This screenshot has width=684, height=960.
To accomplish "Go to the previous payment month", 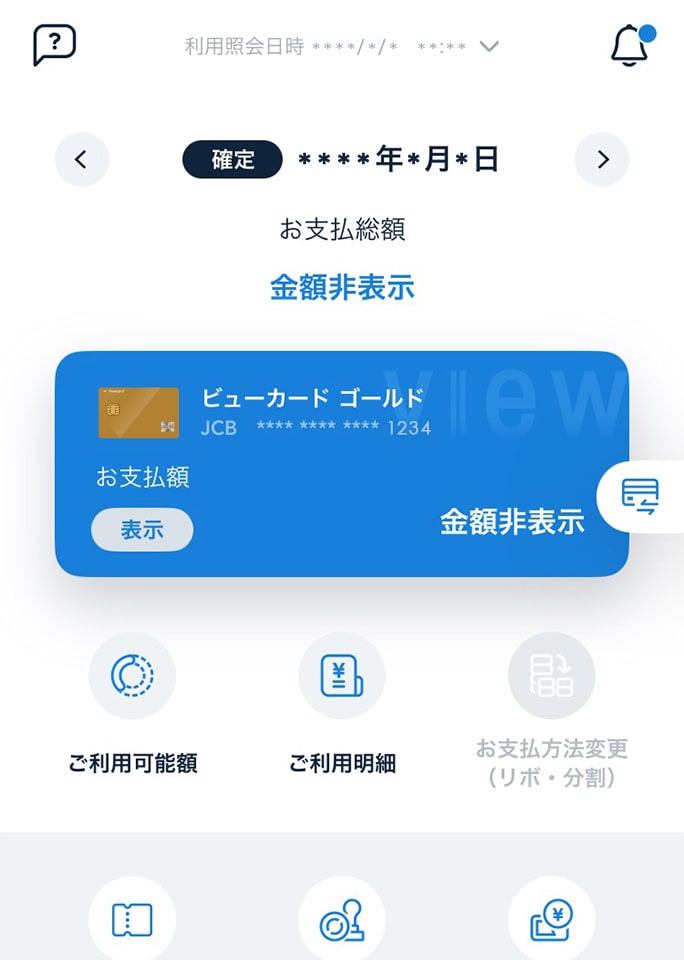I will click(x=81, y=160).
